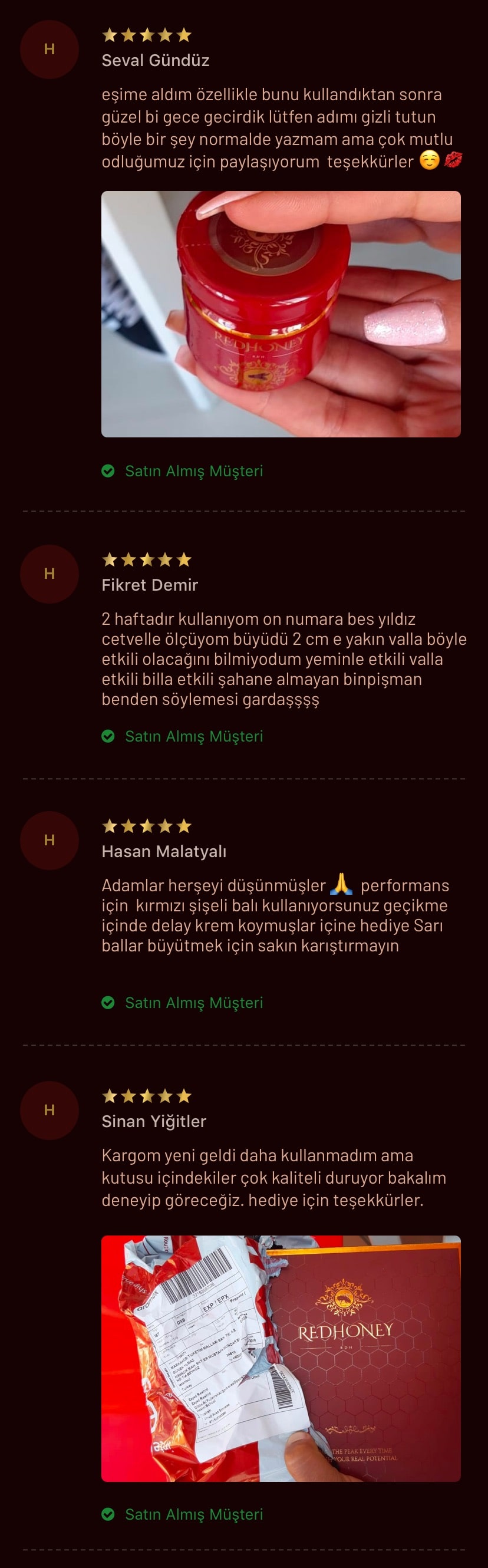Enlarge Sinan Yiğitler's package photo
Screen dimensions: 488x1568
[281, 1358]
